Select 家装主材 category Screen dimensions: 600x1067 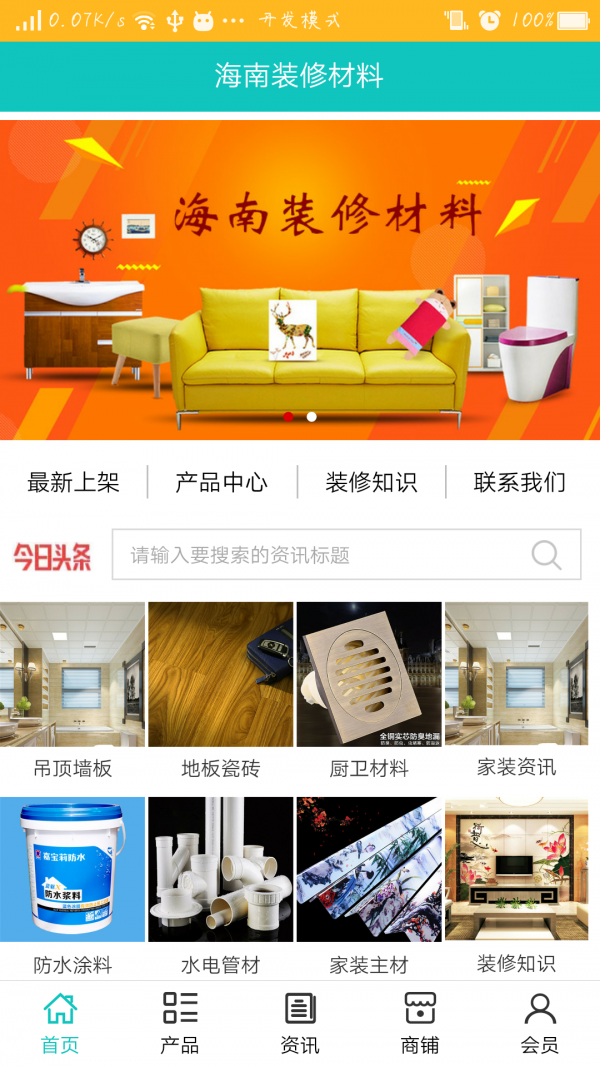[369, 885]
